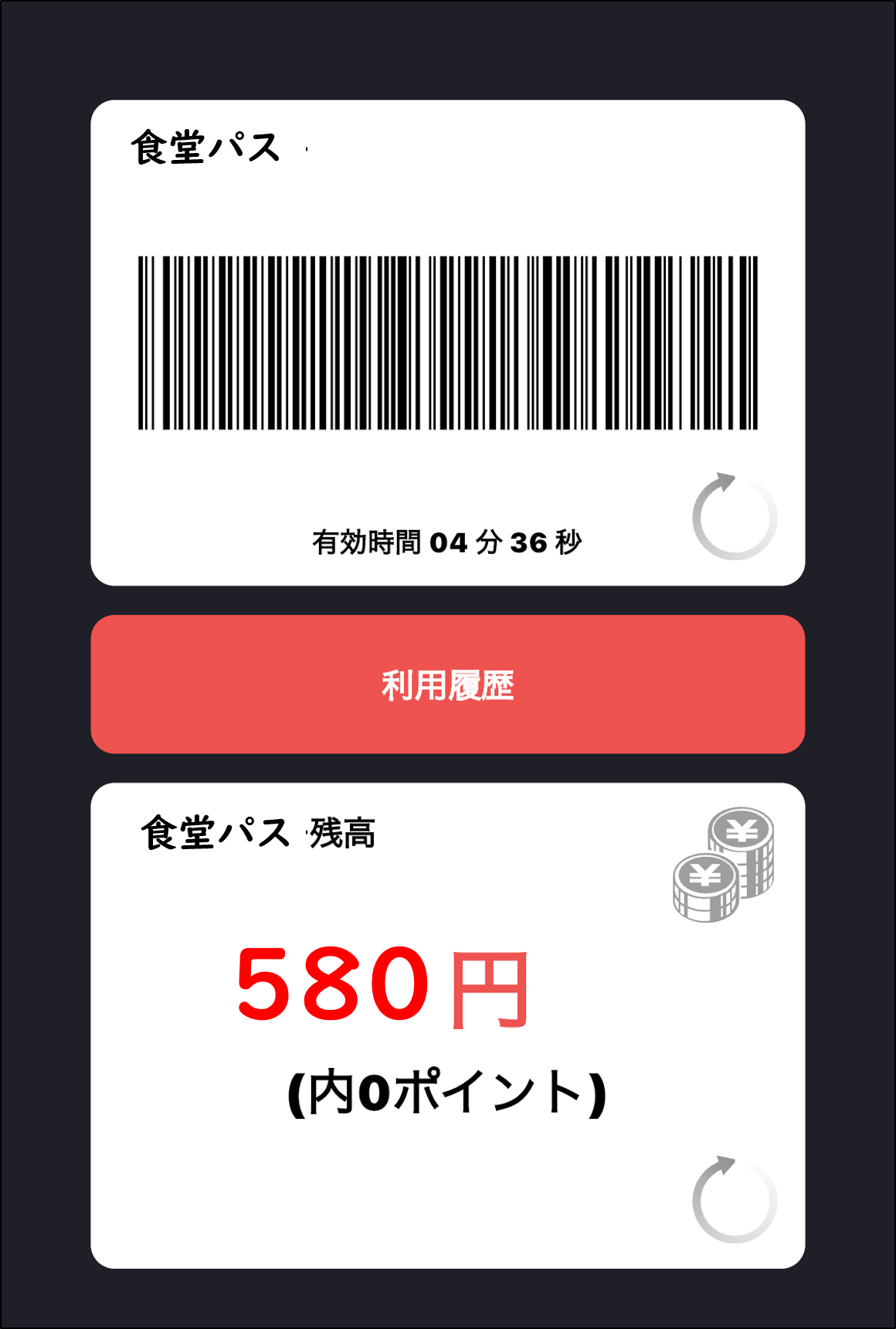Refresh the 食堂パス残高 balance
Image resolution: width=896 pixels, height=1329 pixels.
[x=734, y=1199]
